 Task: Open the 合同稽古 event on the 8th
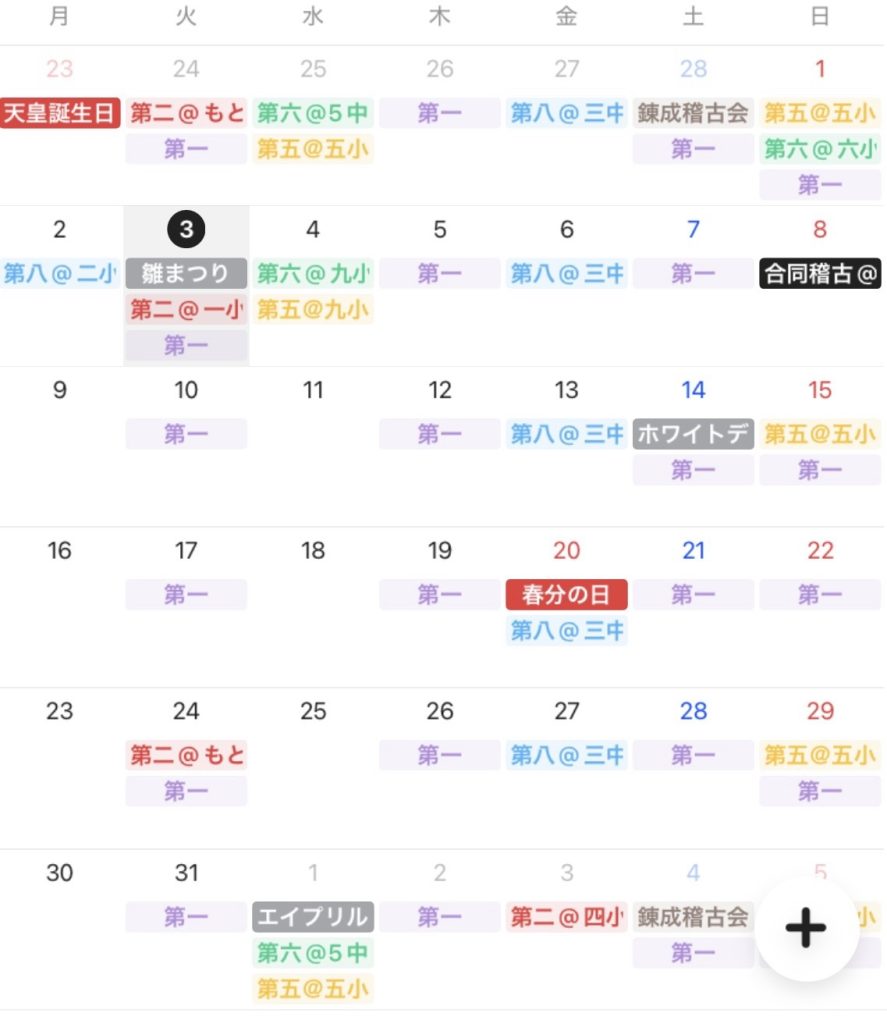(x=820, y=273)
